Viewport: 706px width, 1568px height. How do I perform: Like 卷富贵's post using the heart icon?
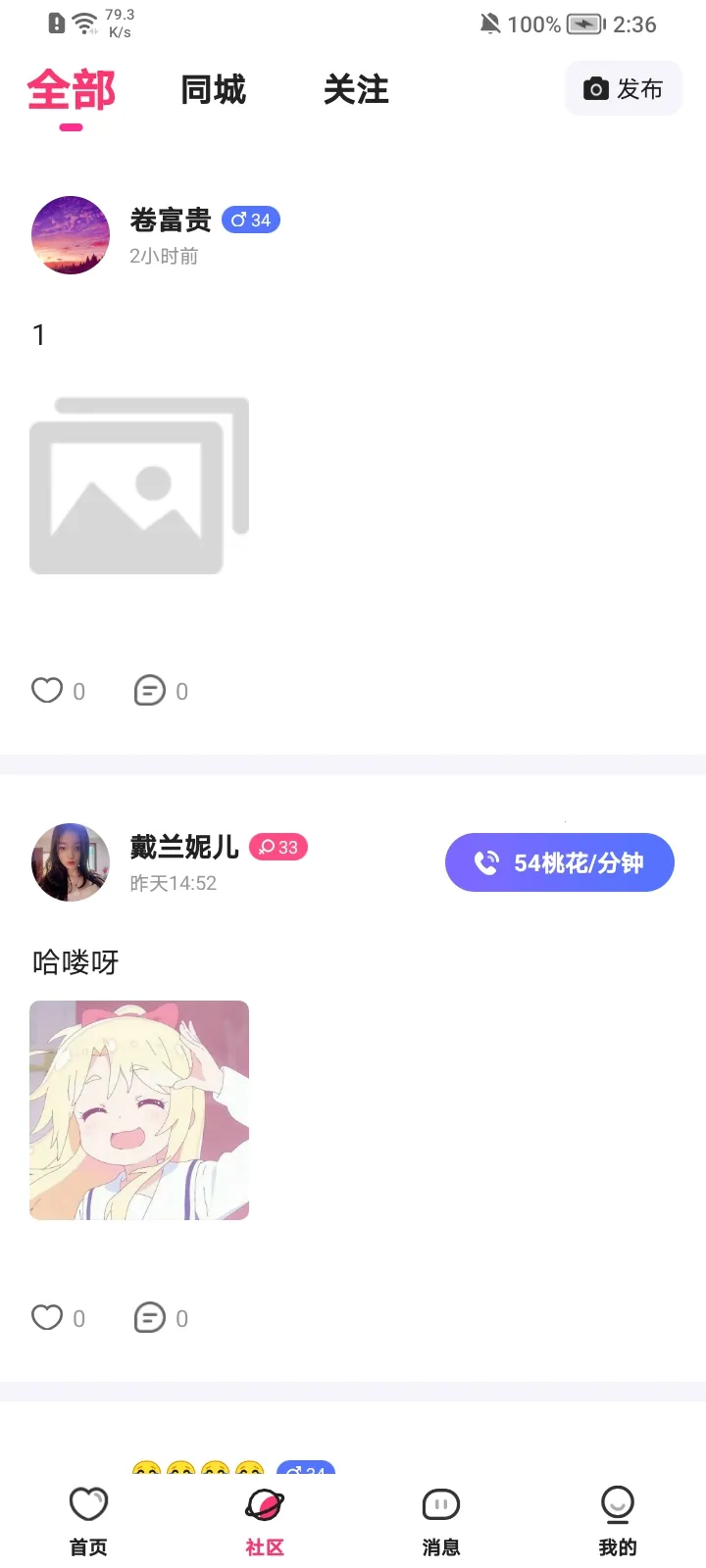[x=46, y=690]
